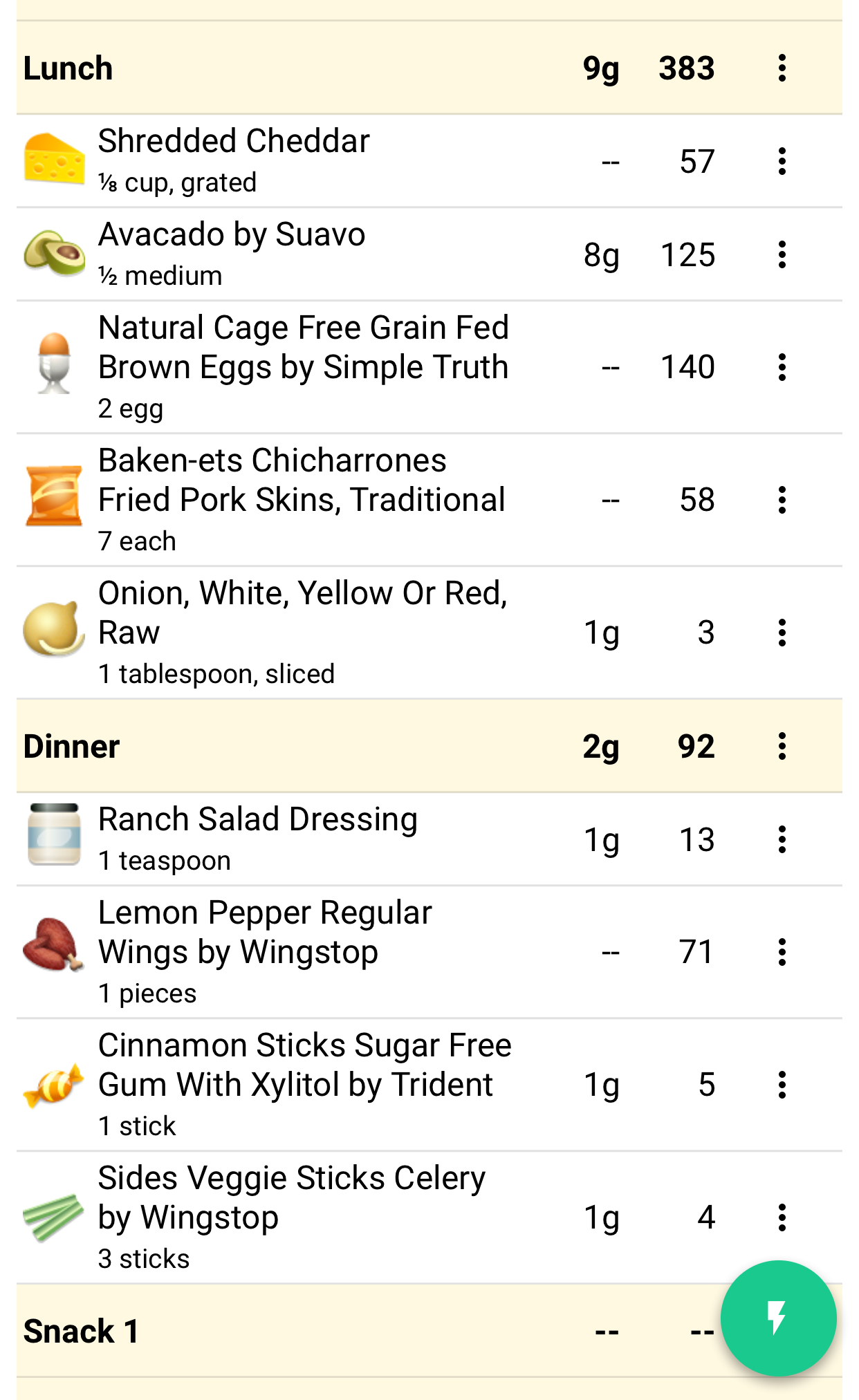Tap more options for Veggie Sticks Celery
Viewport: 859px width, 1400px height.
(782, 1217)
